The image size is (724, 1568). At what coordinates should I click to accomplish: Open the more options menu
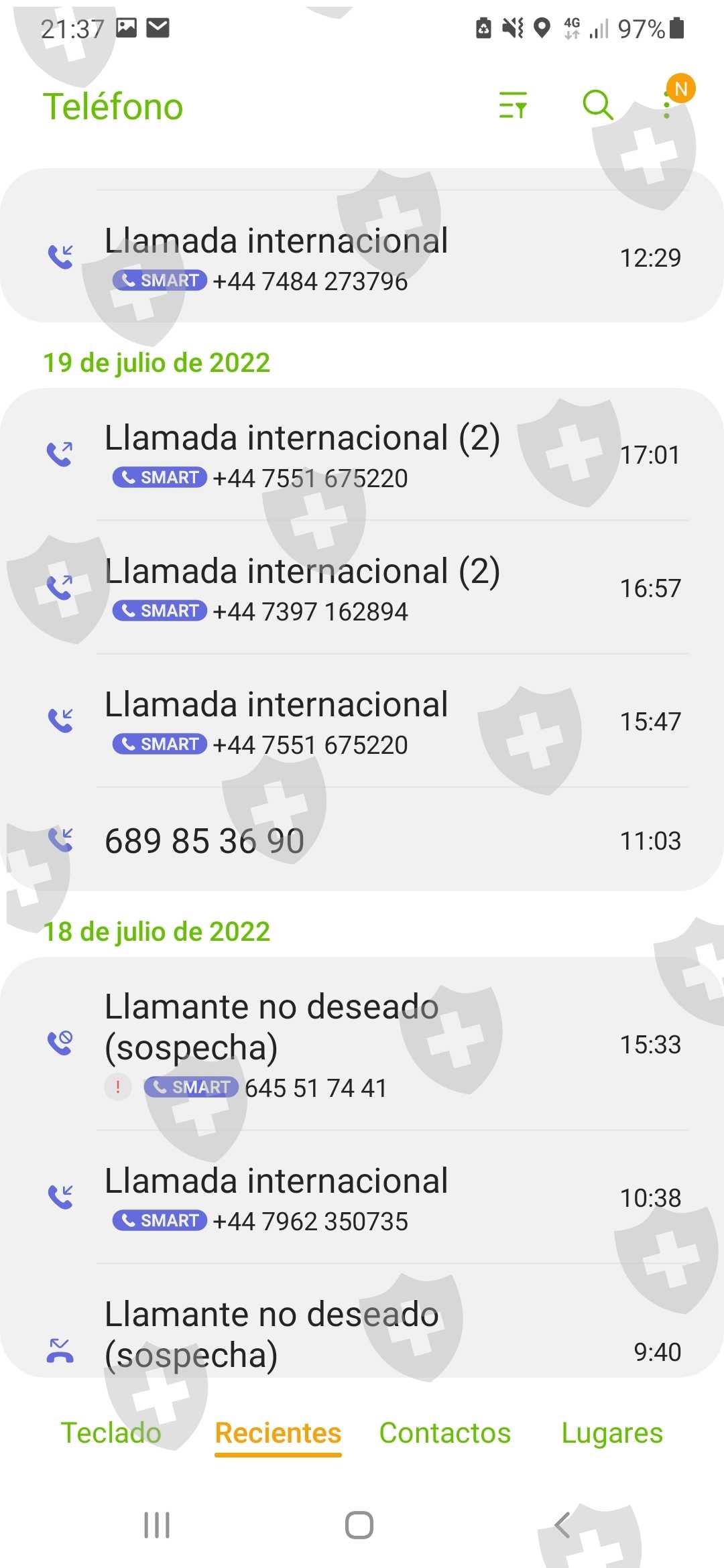coord(667,105)
